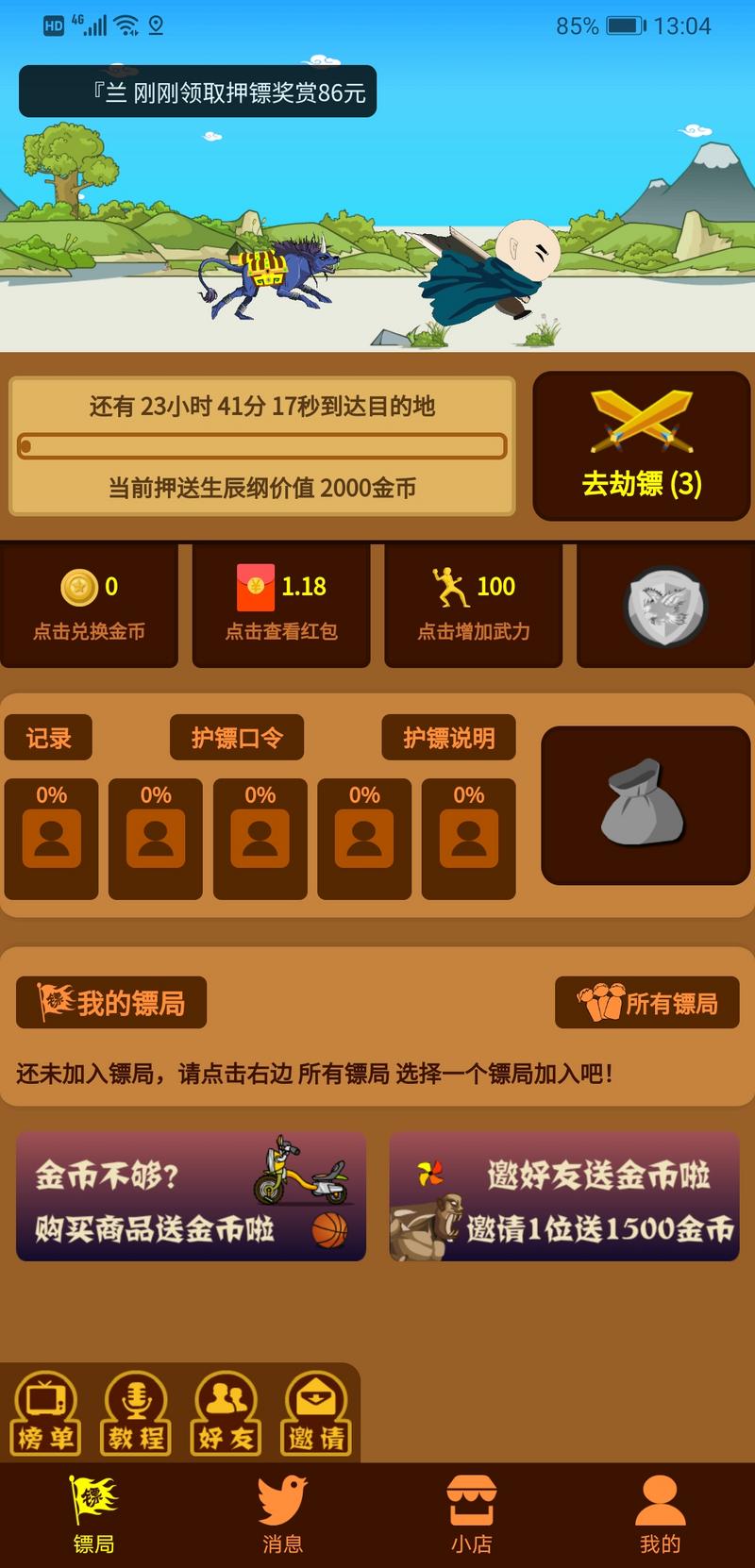The image size is (755, 1568).
Task: Tap 点击增加武力 to boost strength
Action: click(474, 606)
